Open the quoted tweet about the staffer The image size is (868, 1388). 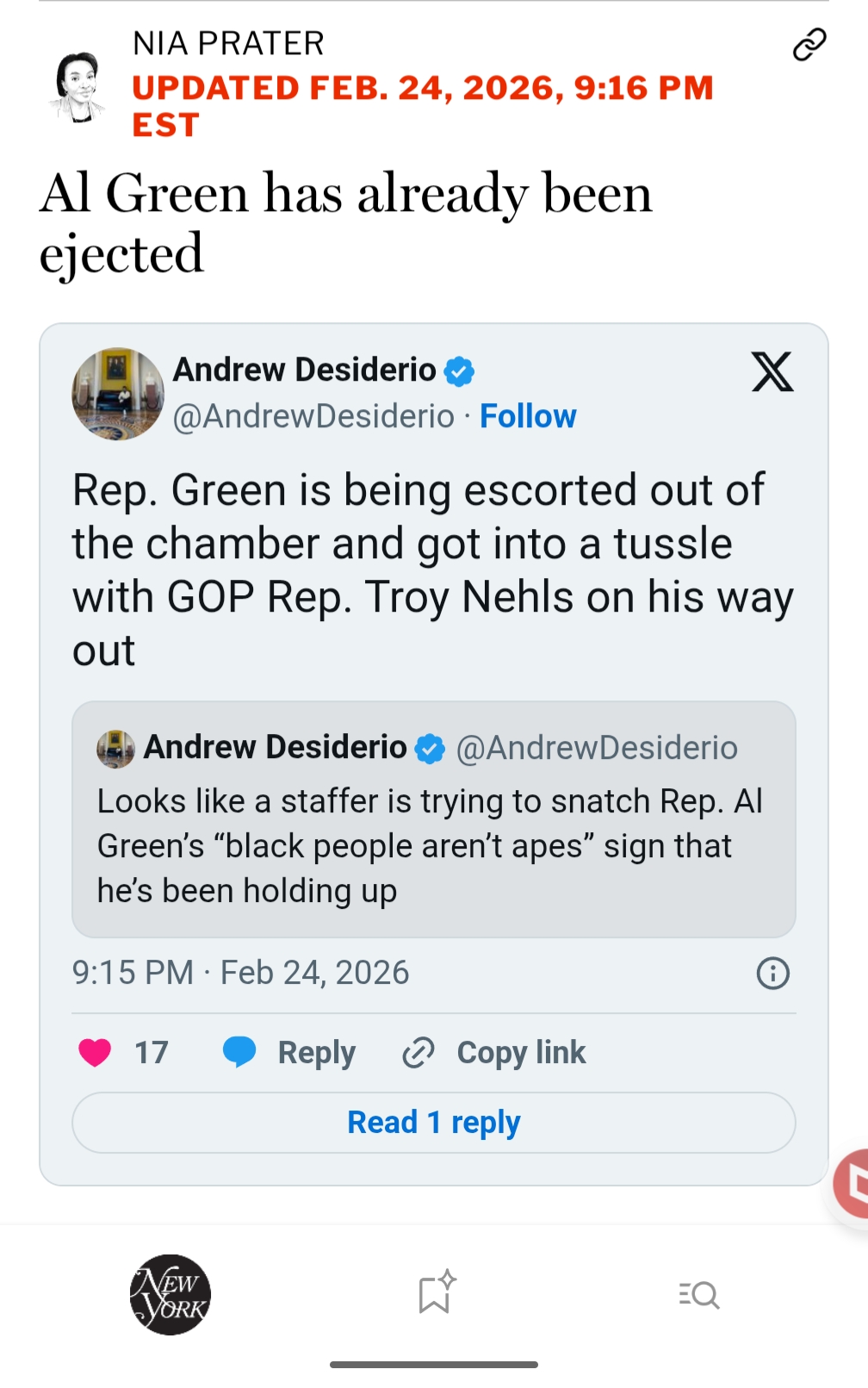click(x=433, y=818)
